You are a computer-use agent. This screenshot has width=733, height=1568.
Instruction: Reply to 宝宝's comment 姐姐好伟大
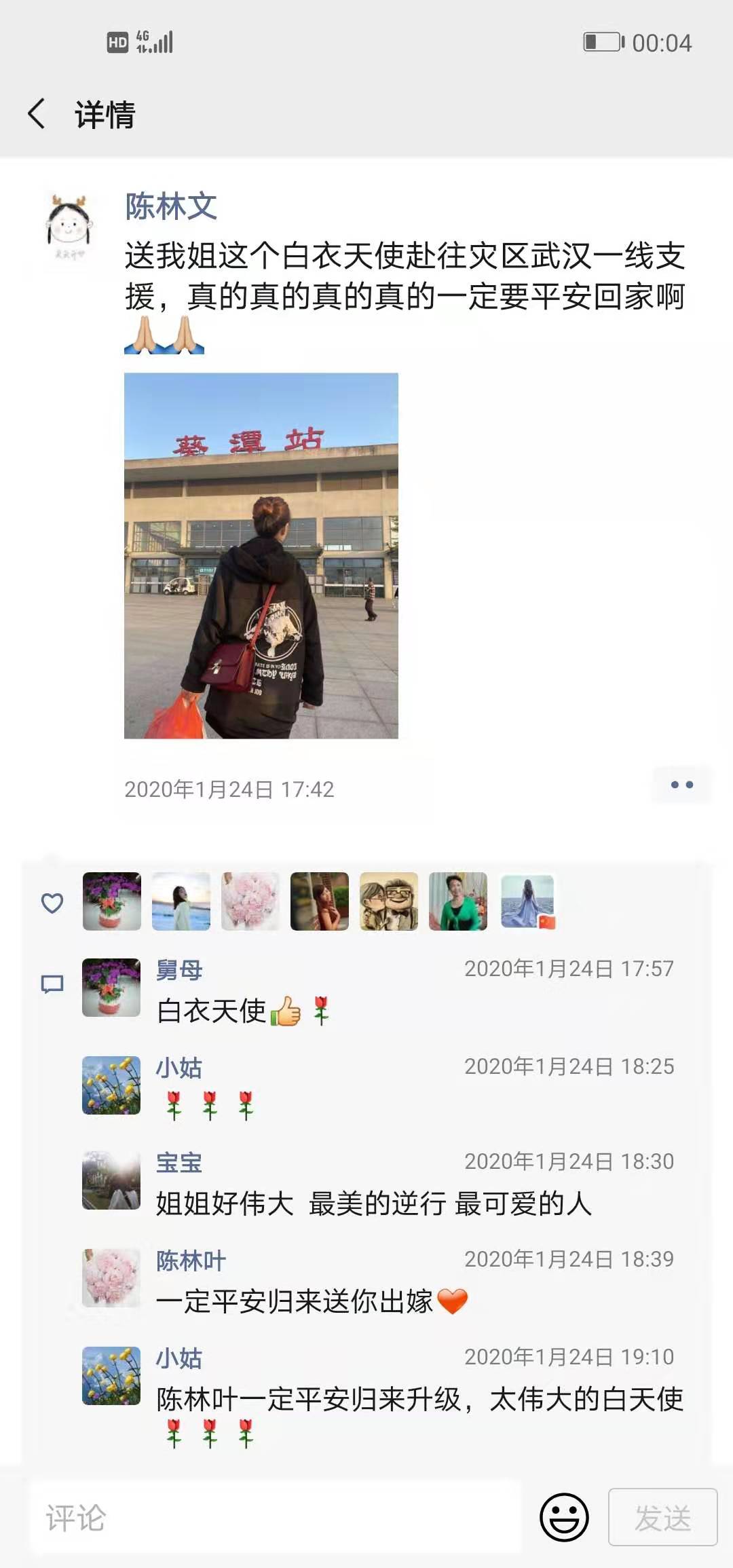pyautogui.click(x=373, y=1203)
